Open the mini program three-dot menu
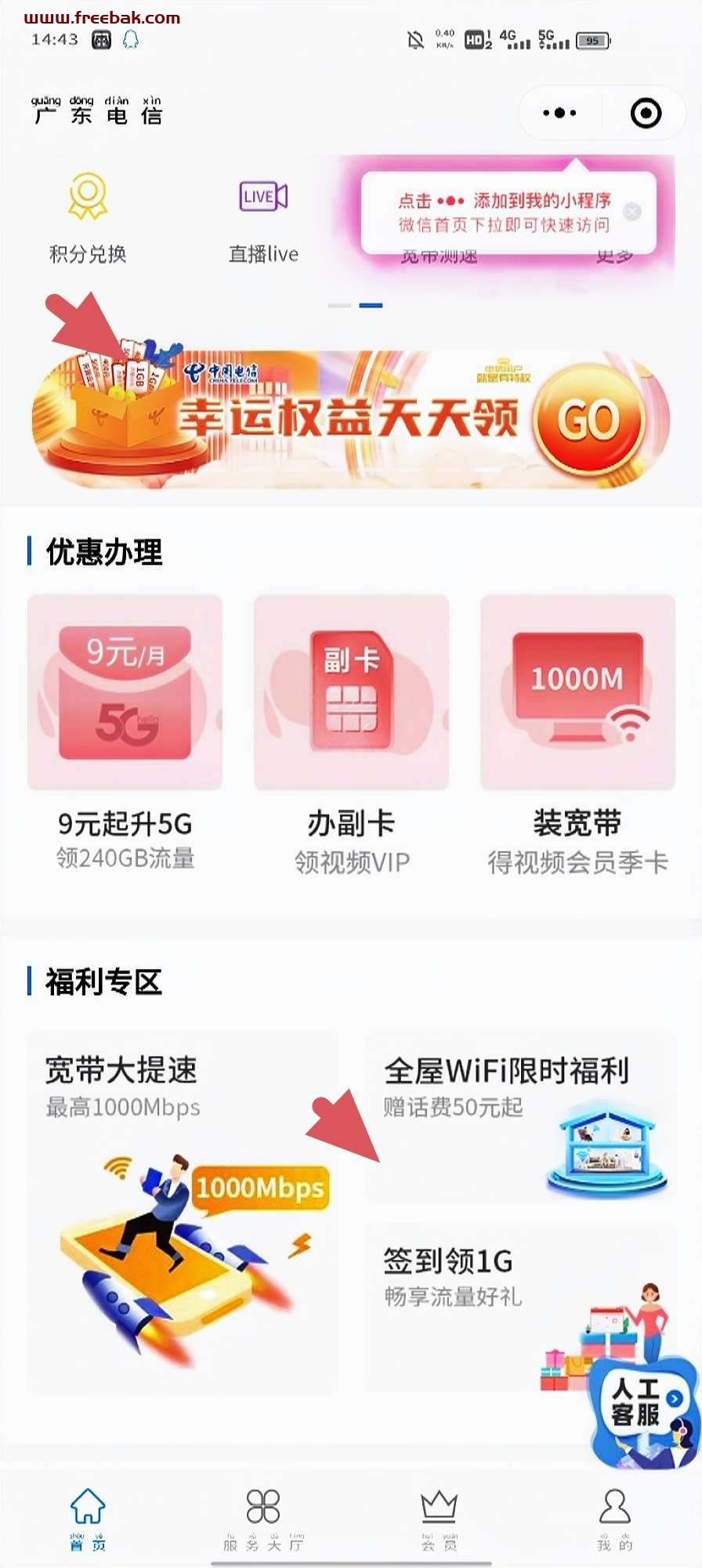702x1568 pixels. [x=559, y=113]
